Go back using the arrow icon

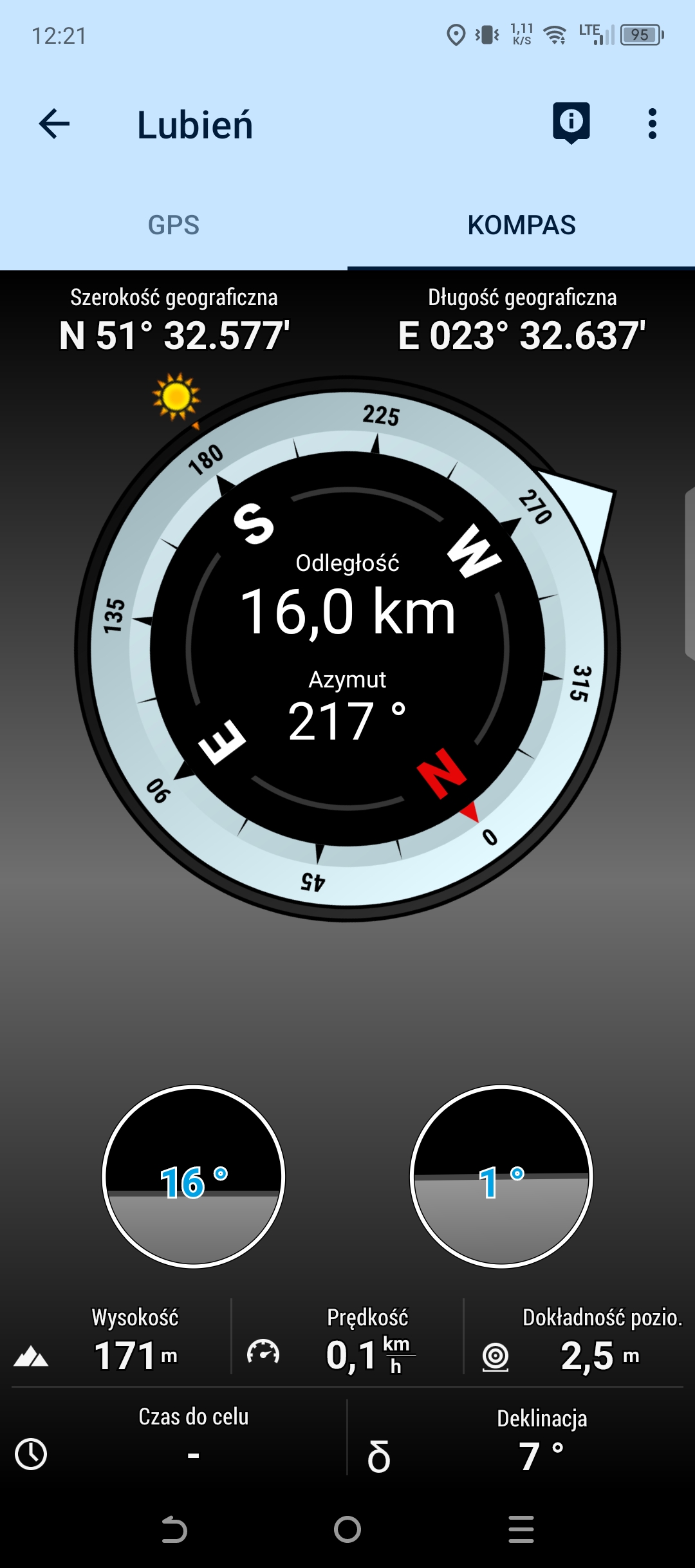pyautogui.click(x=54, y=124)
